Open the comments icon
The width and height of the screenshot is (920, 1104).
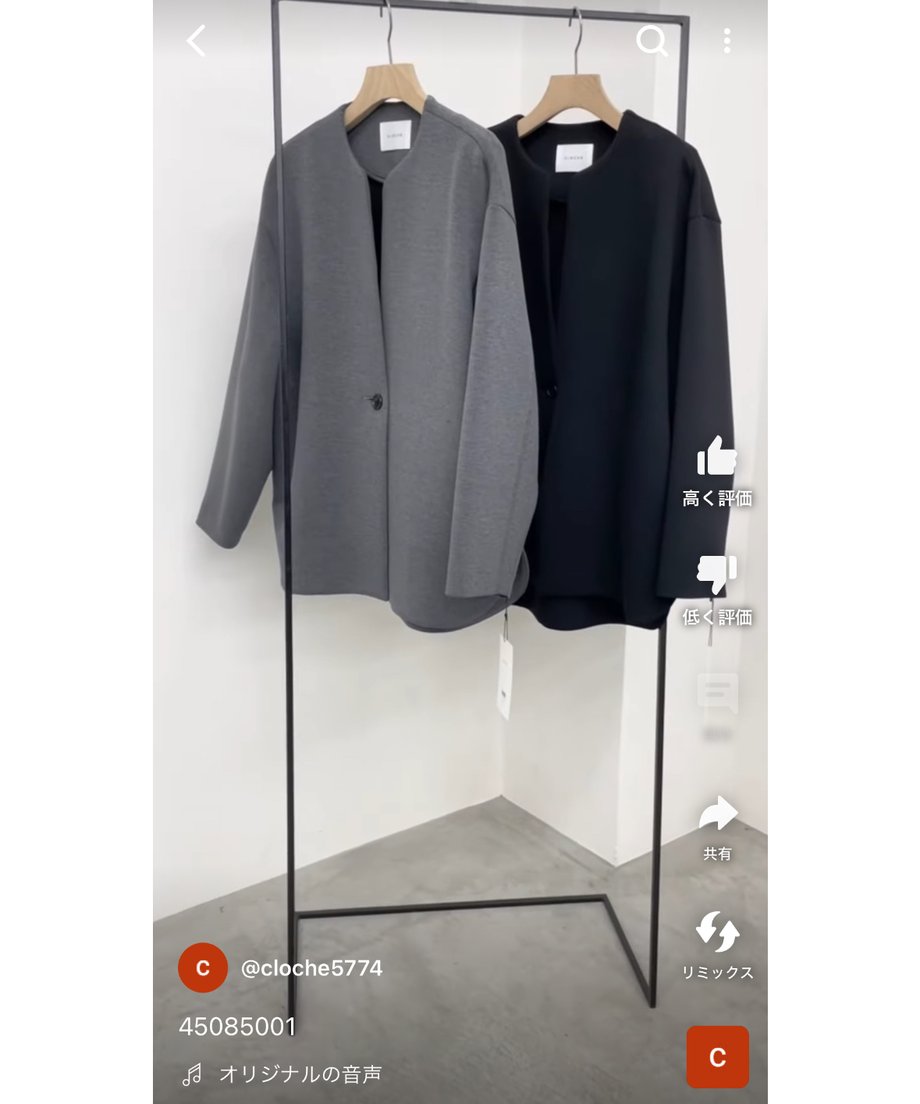[717, 693]
